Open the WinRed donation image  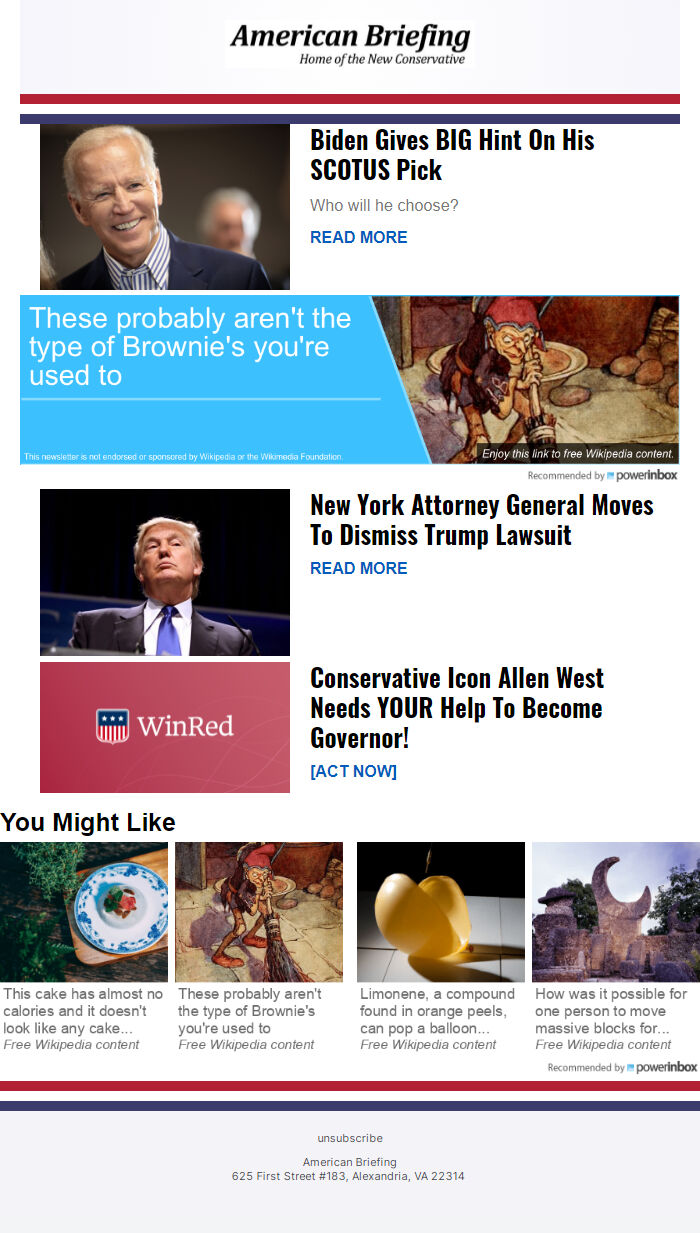coord(165,727)
